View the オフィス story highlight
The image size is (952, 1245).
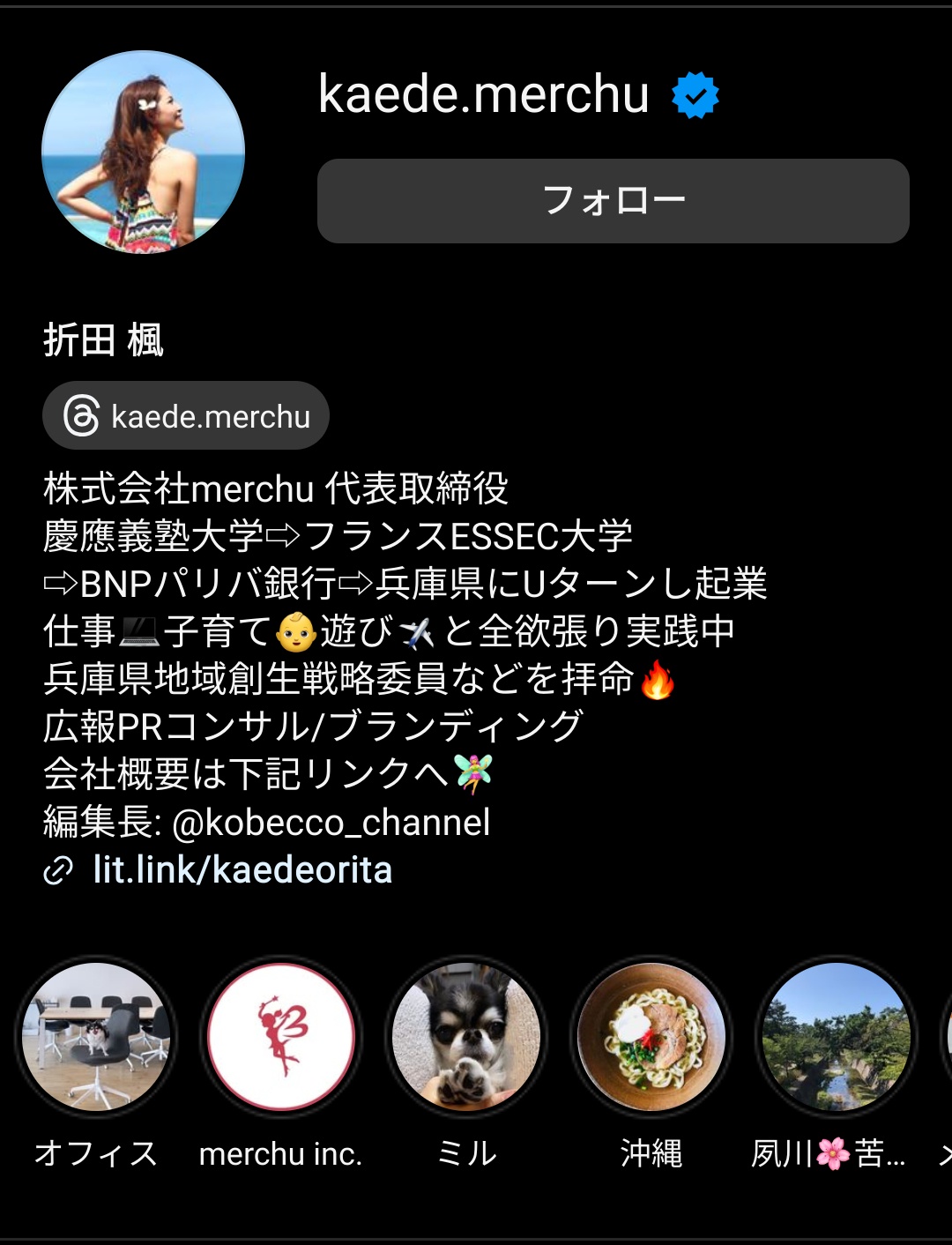pyautogui.click(x=96, y=1036)
